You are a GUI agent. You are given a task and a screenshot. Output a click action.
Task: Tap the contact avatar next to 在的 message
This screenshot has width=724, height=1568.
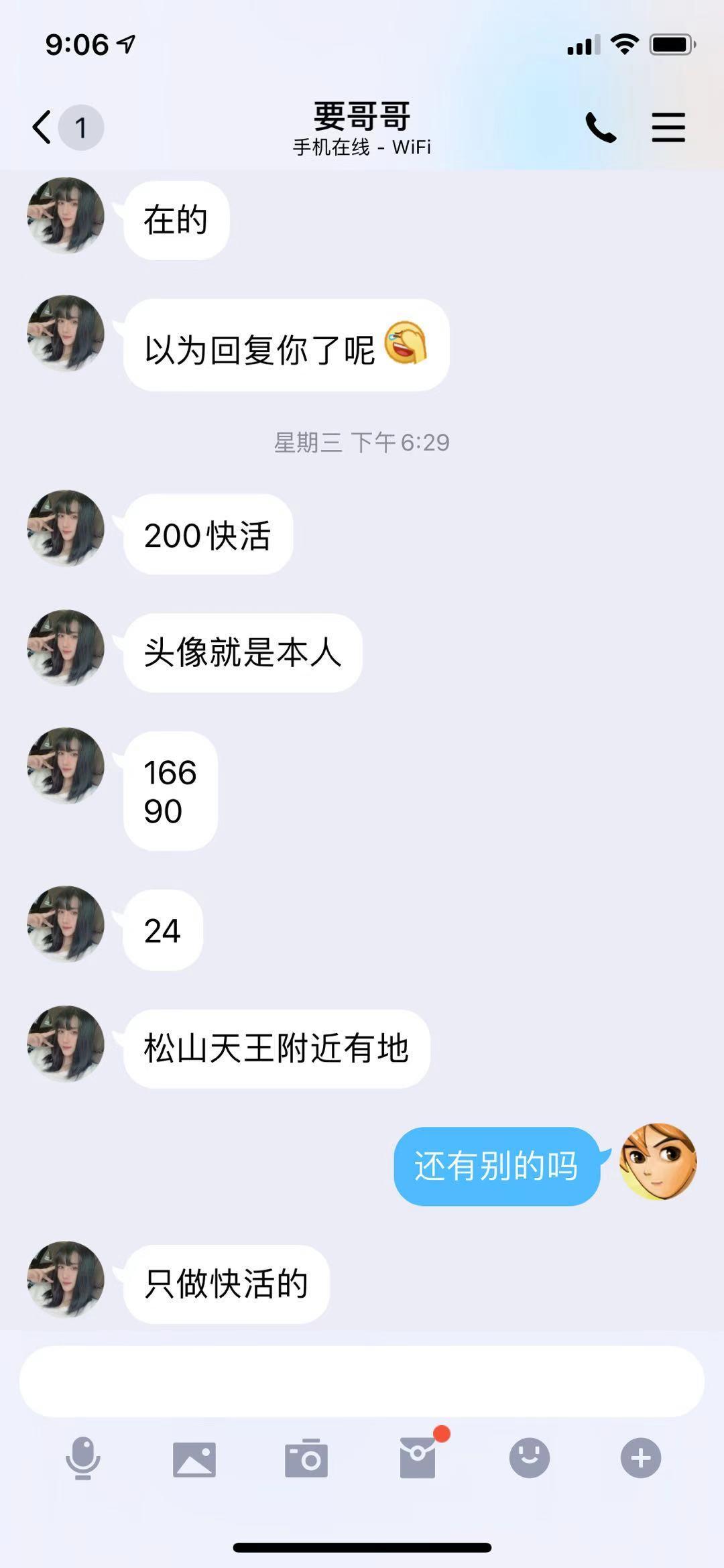point(65,217)
